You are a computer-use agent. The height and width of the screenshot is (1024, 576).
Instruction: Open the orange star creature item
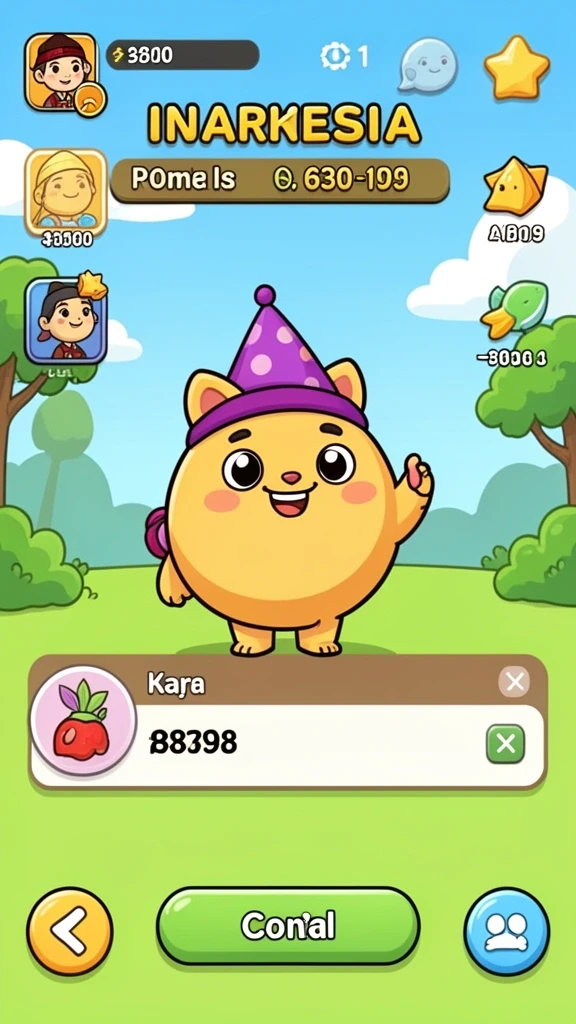click(515, 186)
